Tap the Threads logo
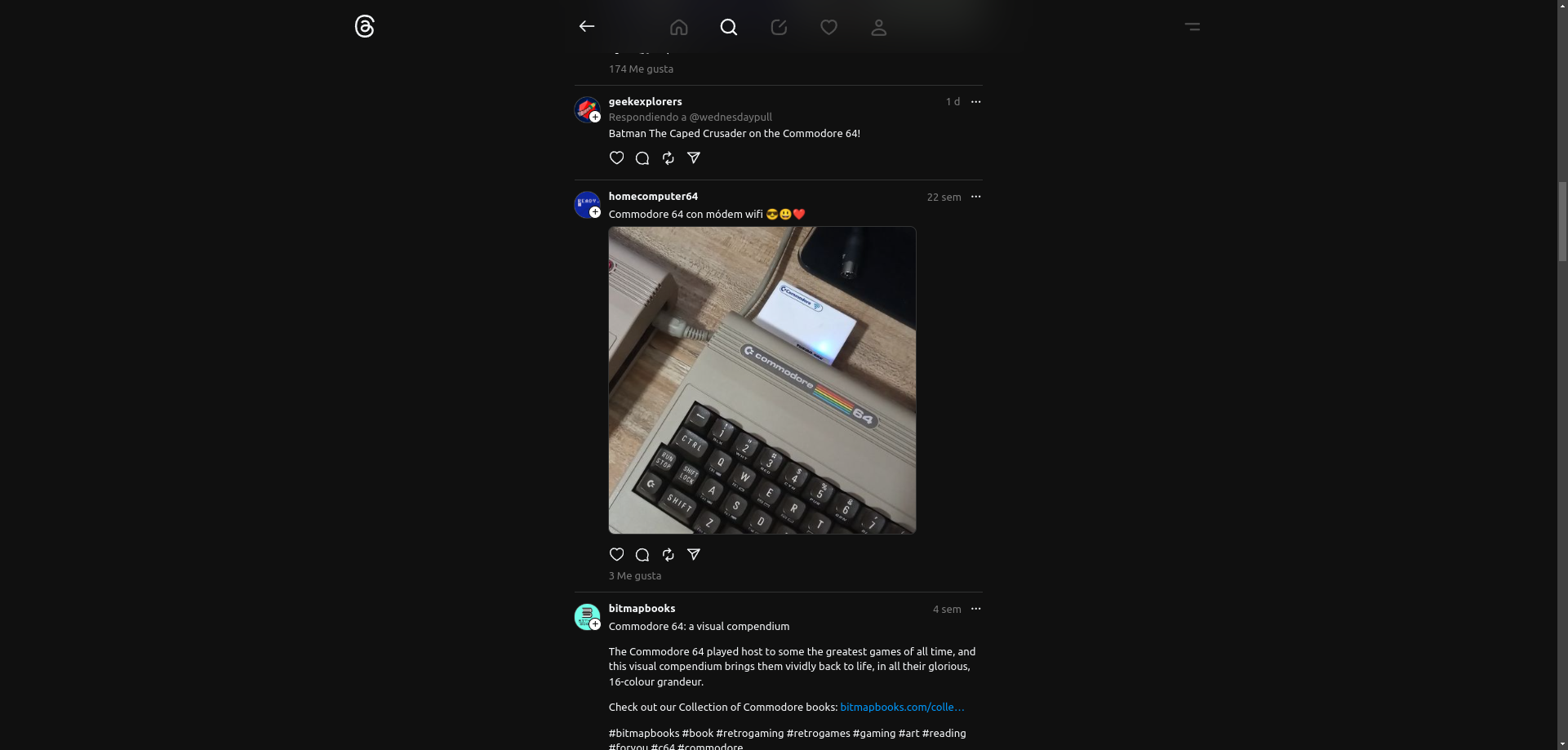The height and width of the screenshot is (750, 1568). (x=365, y=27)
